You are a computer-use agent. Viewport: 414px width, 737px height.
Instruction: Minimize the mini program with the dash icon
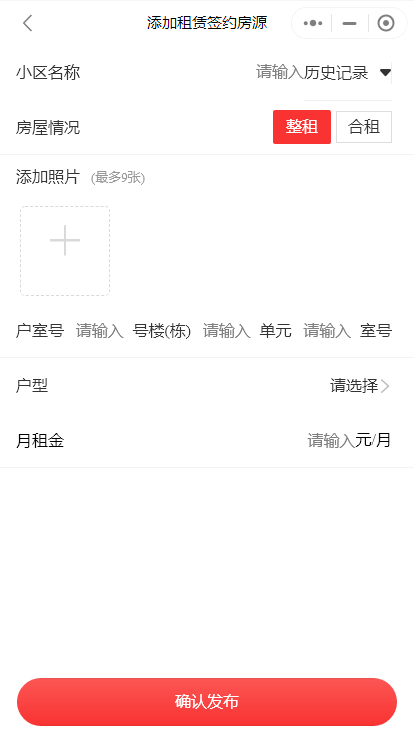349,23
